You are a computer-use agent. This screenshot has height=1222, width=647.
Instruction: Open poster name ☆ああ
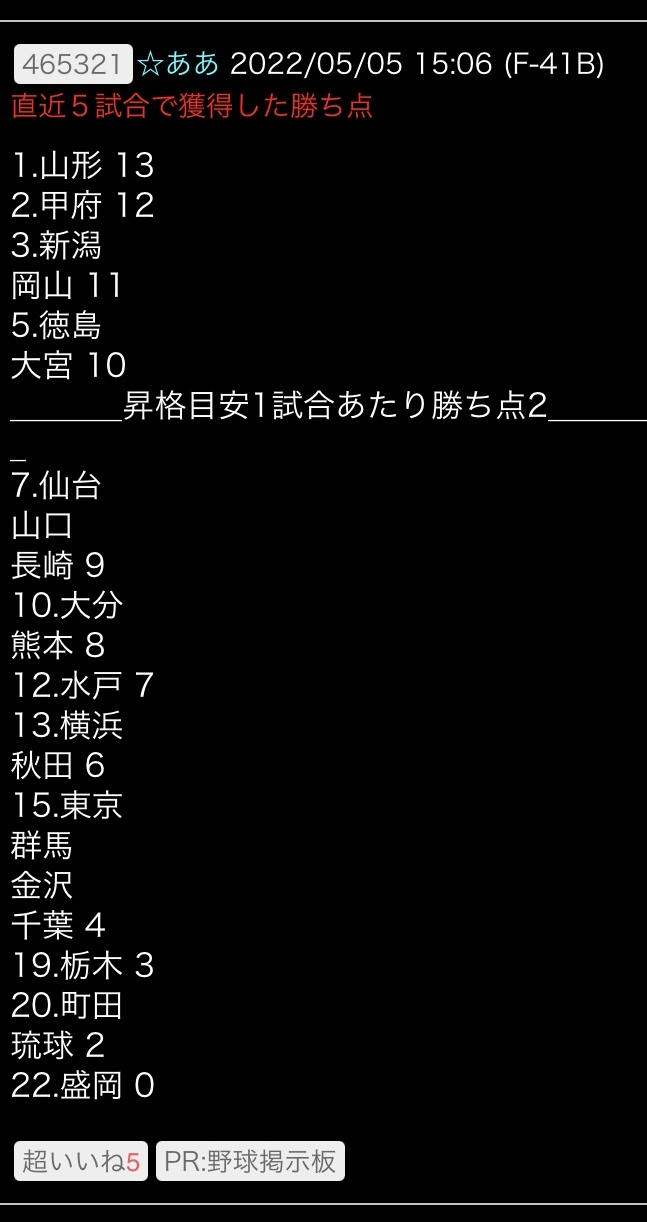[178, 64]
